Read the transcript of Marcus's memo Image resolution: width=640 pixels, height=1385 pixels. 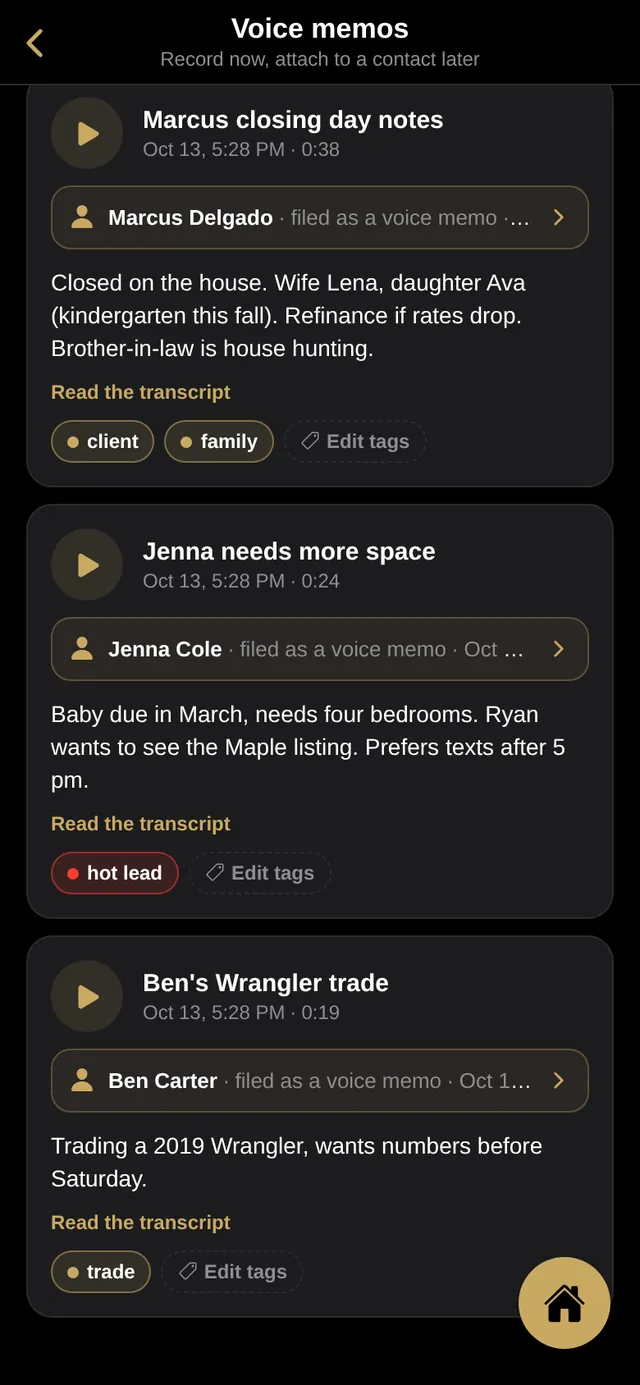141,392
